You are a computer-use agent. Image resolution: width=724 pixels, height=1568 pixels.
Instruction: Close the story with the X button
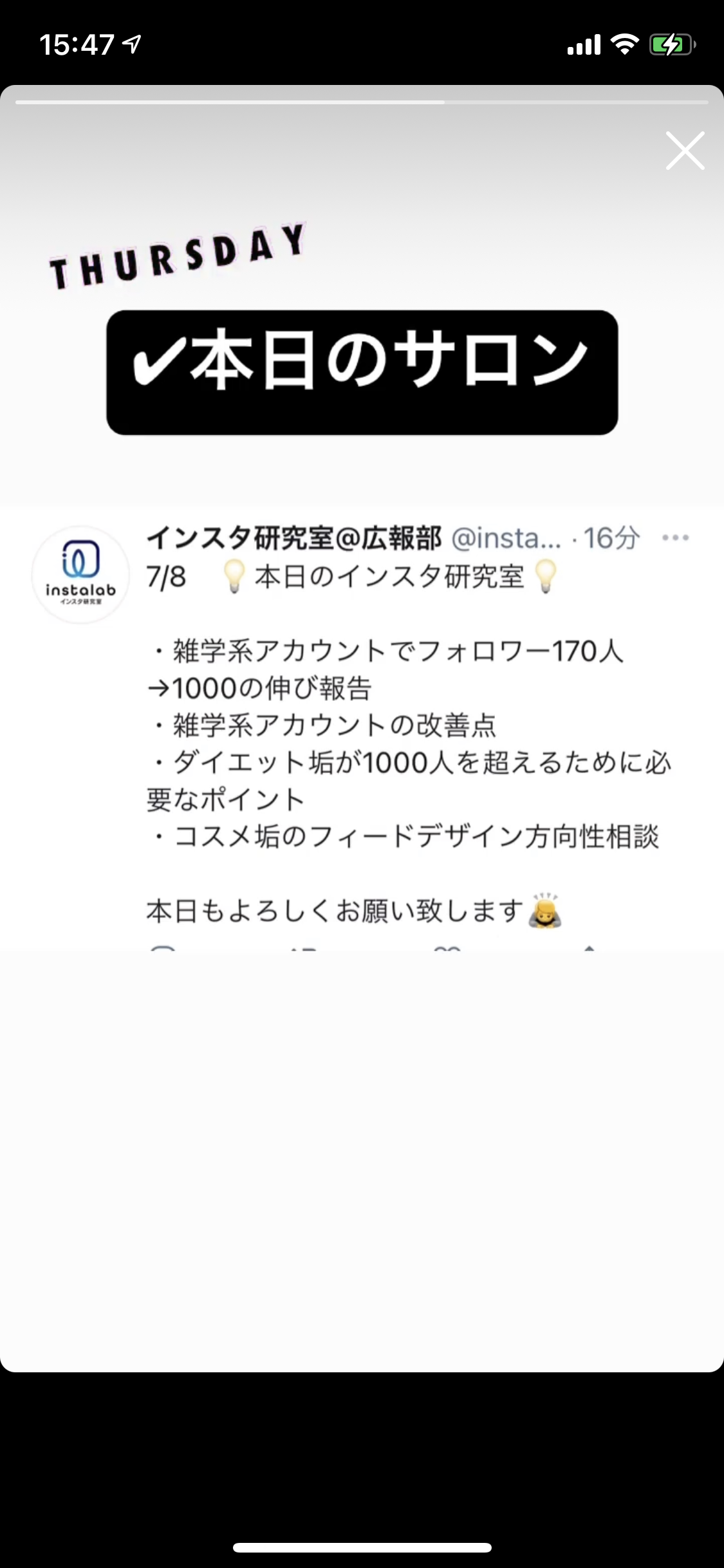pyautogui.click(x=685, y=151)
